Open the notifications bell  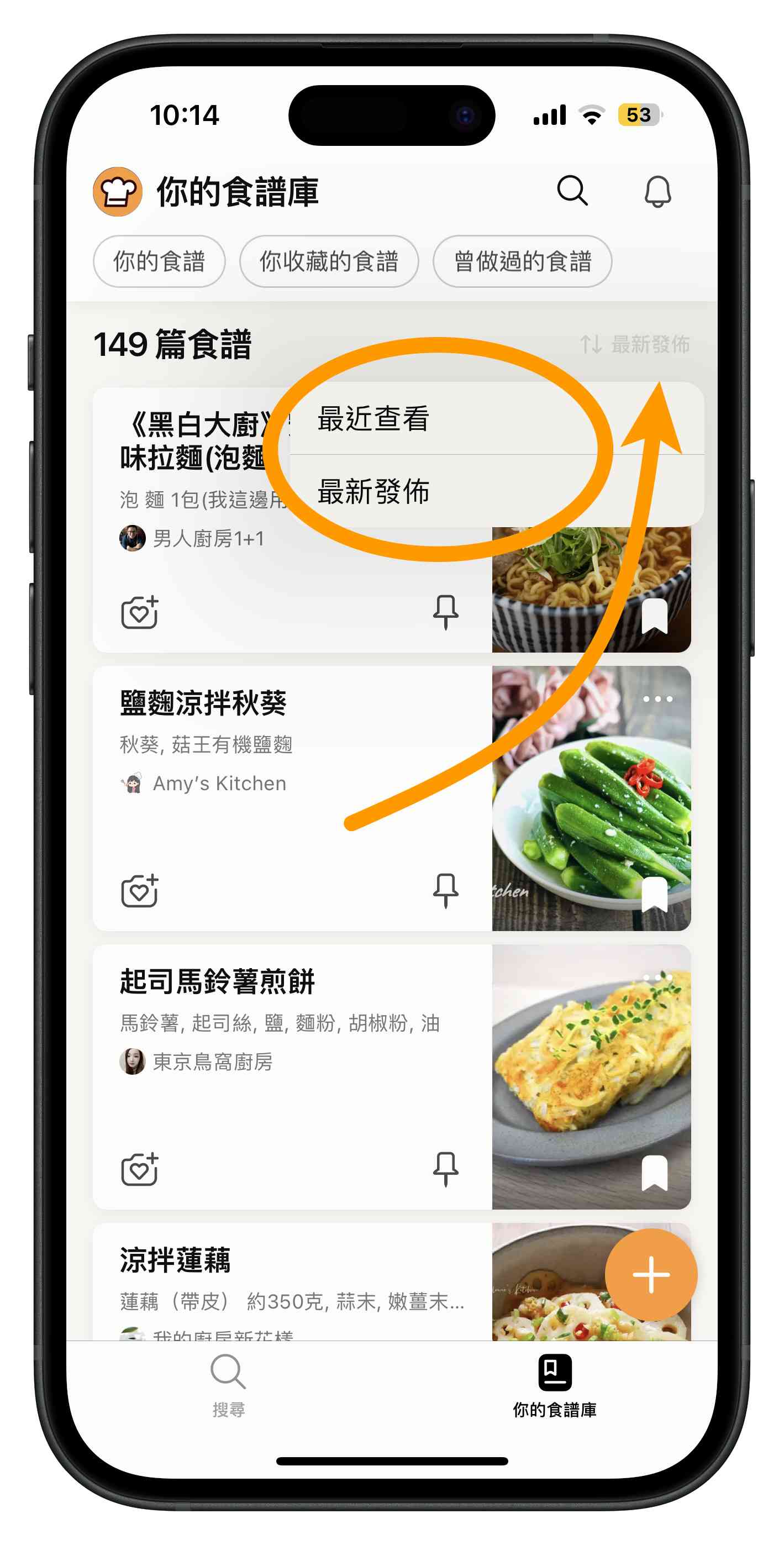(657, 192)
